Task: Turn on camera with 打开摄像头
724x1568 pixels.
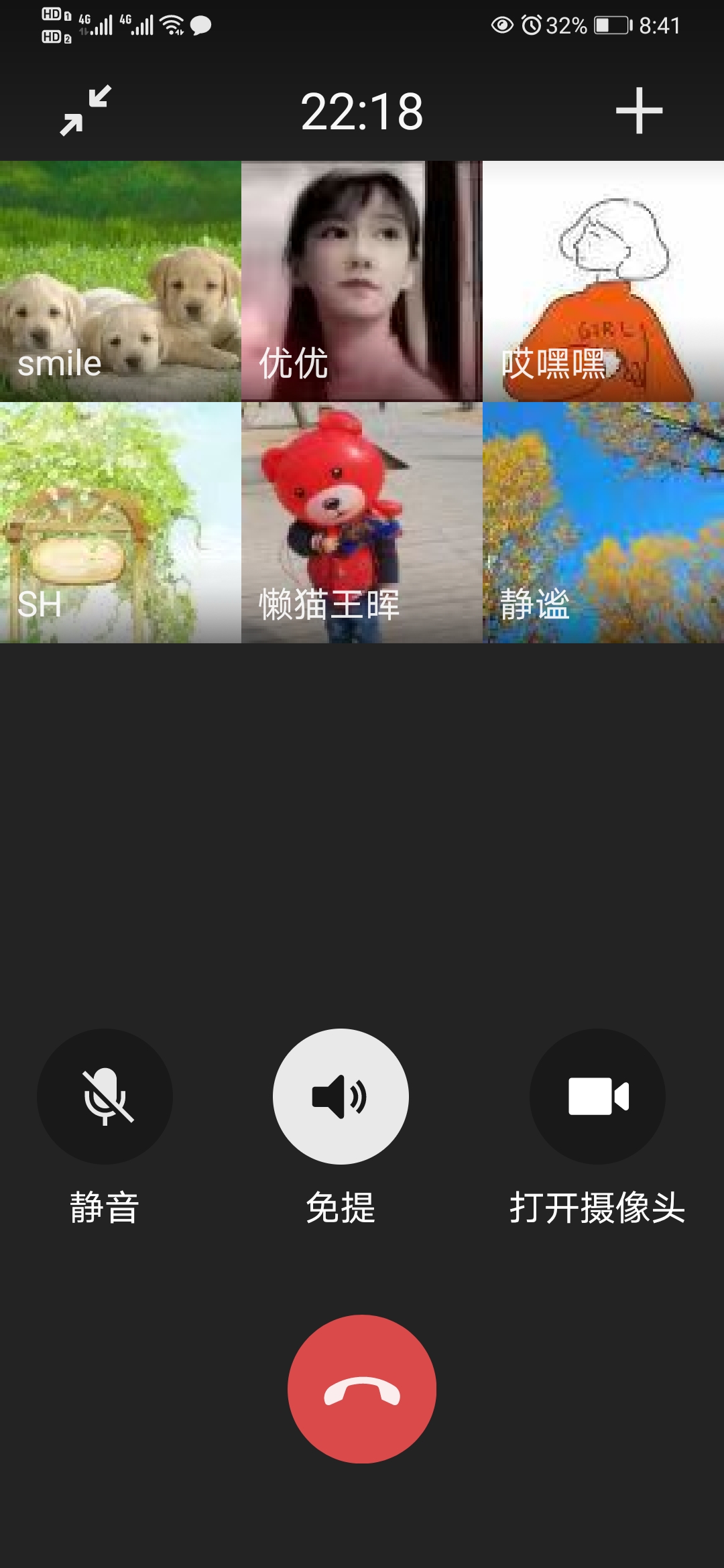Action: [x=597, y=1096]
